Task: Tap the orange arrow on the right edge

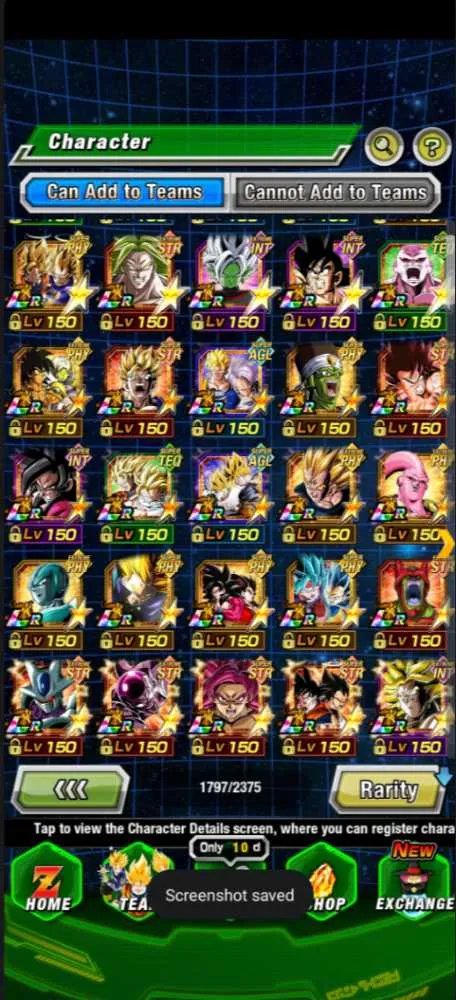Action: (x=447, y=542)
